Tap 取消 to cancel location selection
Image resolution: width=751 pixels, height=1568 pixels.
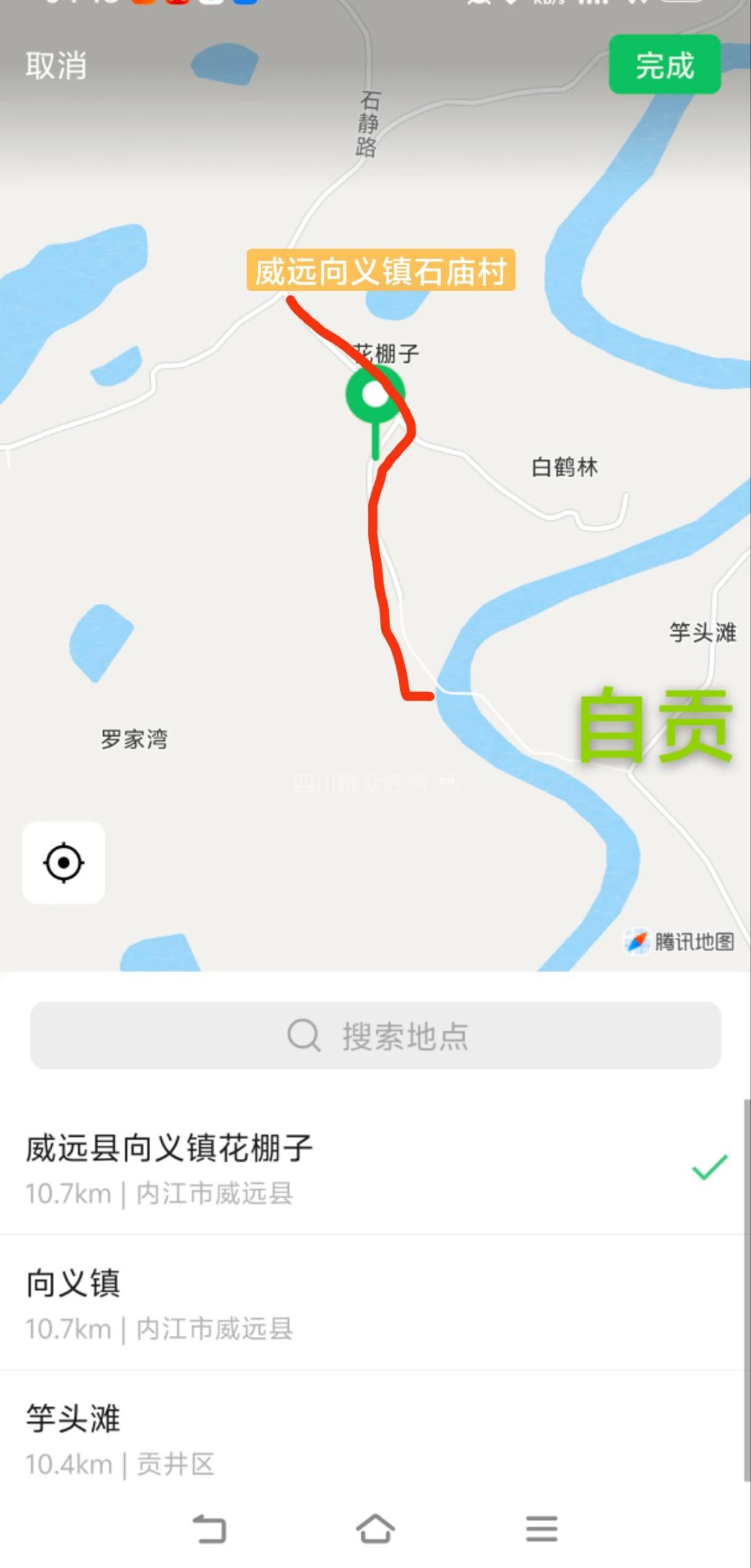[56, 66]
